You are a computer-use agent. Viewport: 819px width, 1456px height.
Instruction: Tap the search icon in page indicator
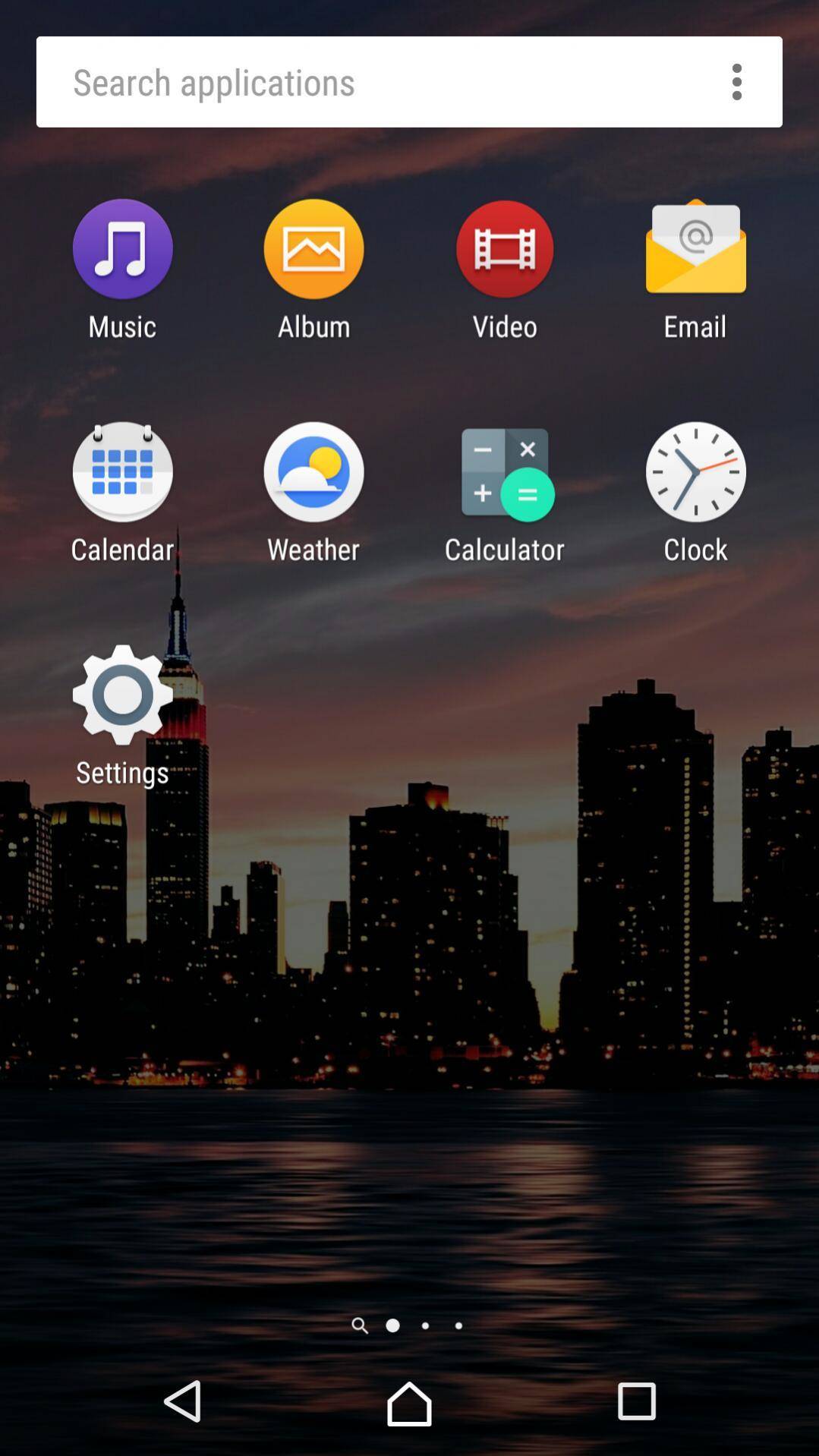pyautogui.click(x=360, y=1325)
